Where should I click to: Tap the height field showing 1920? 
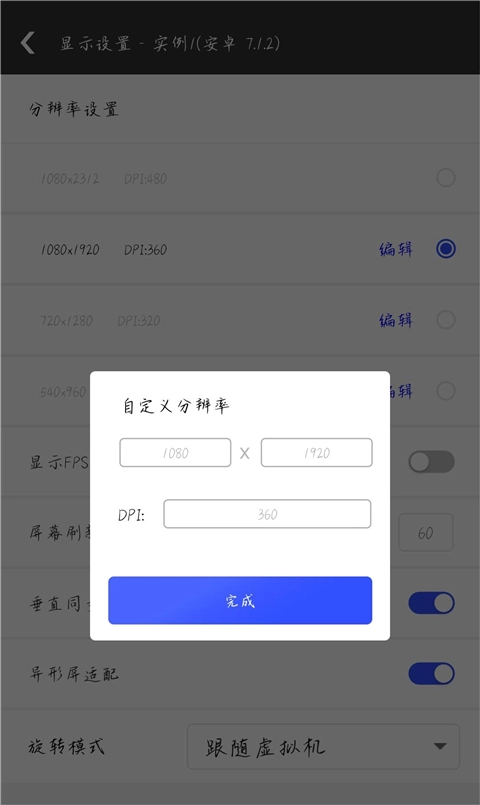tap(316, 452)
